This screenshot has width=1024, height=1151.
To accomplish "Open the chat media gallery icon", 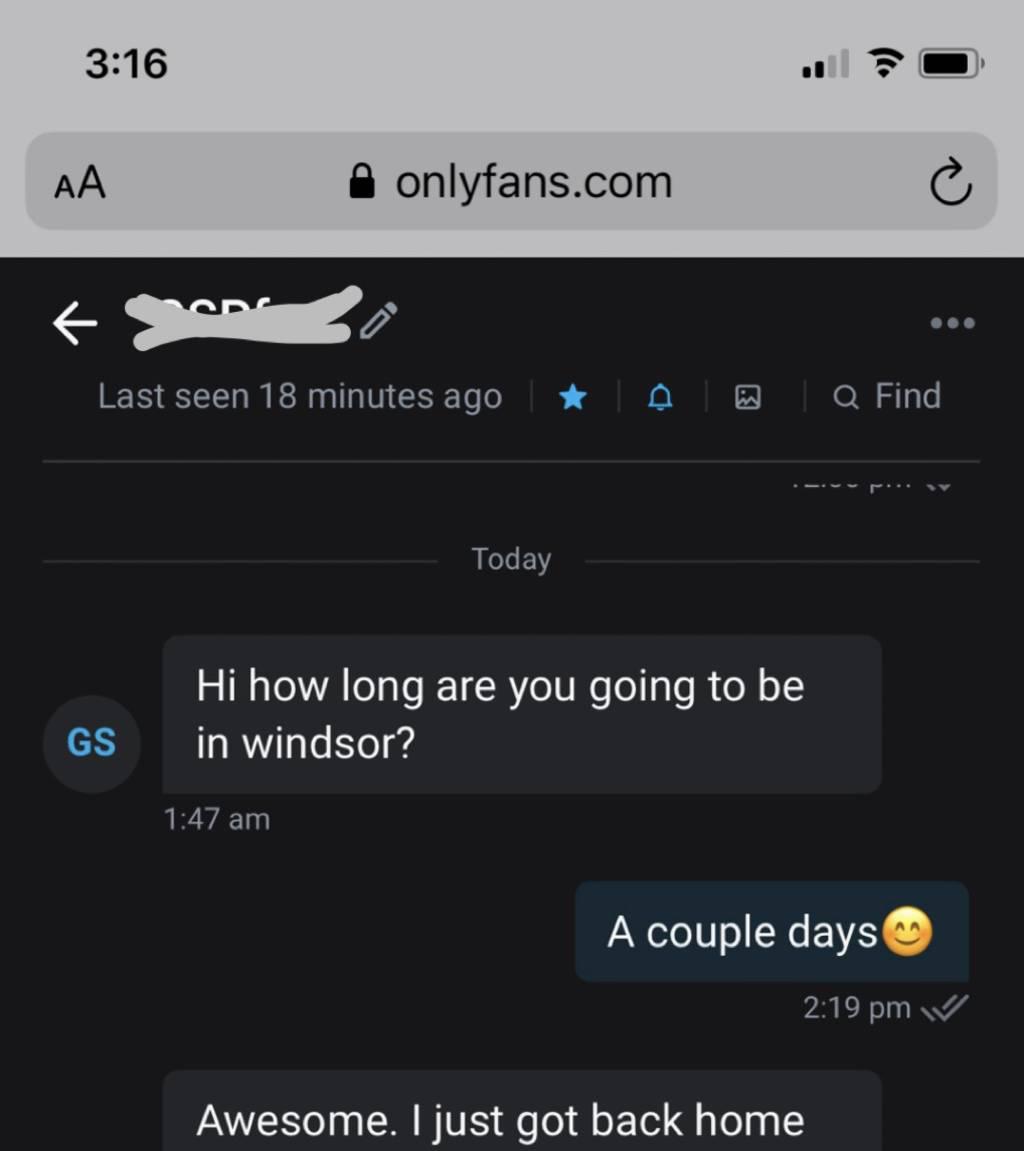I will pyautogui.click(x=746, y=398).
